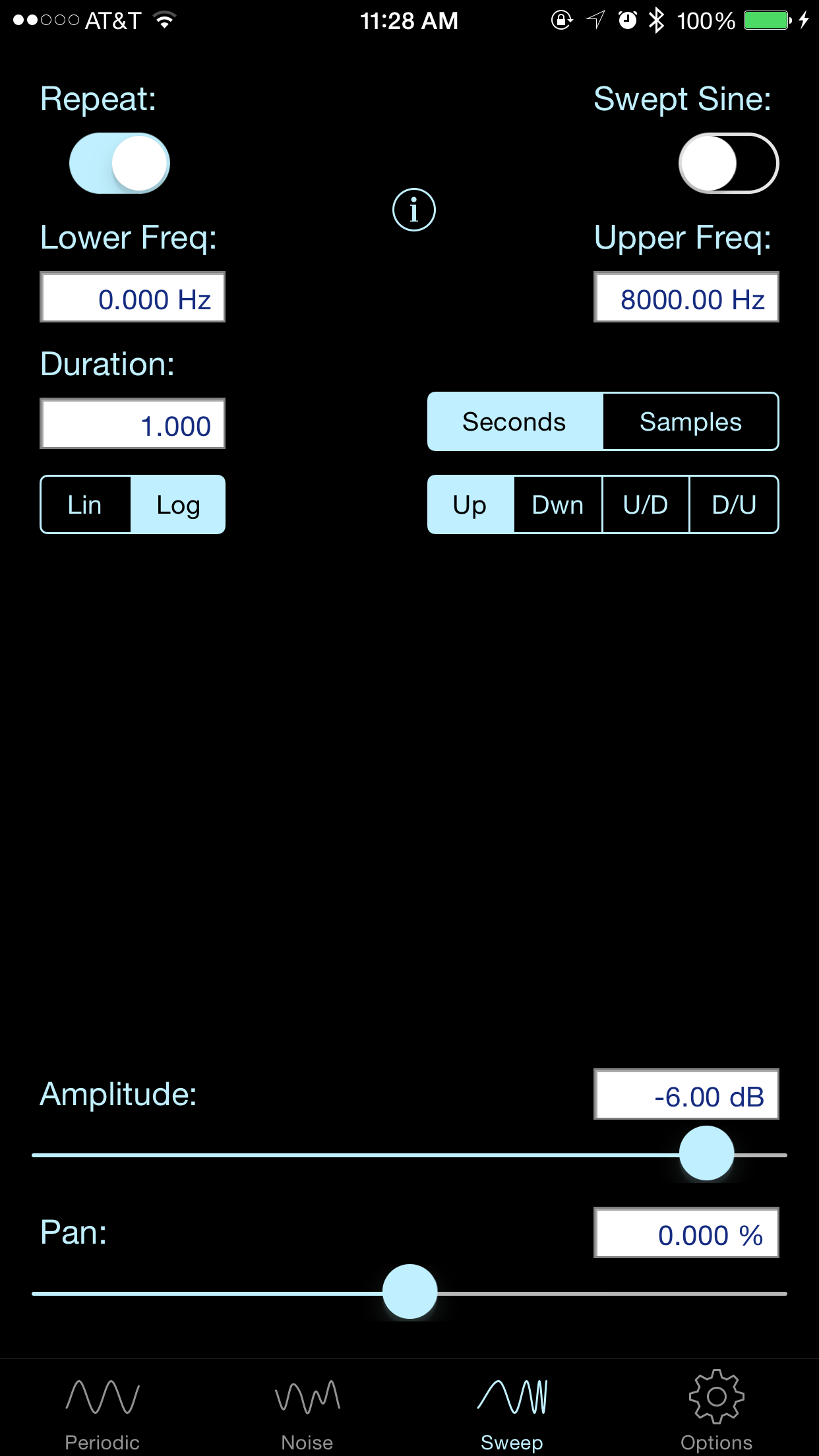Image resolution: width=819 pixels, height=1456 pixels.
Task: Enable the Swept Sine switch
Action: tap(729, 164)
